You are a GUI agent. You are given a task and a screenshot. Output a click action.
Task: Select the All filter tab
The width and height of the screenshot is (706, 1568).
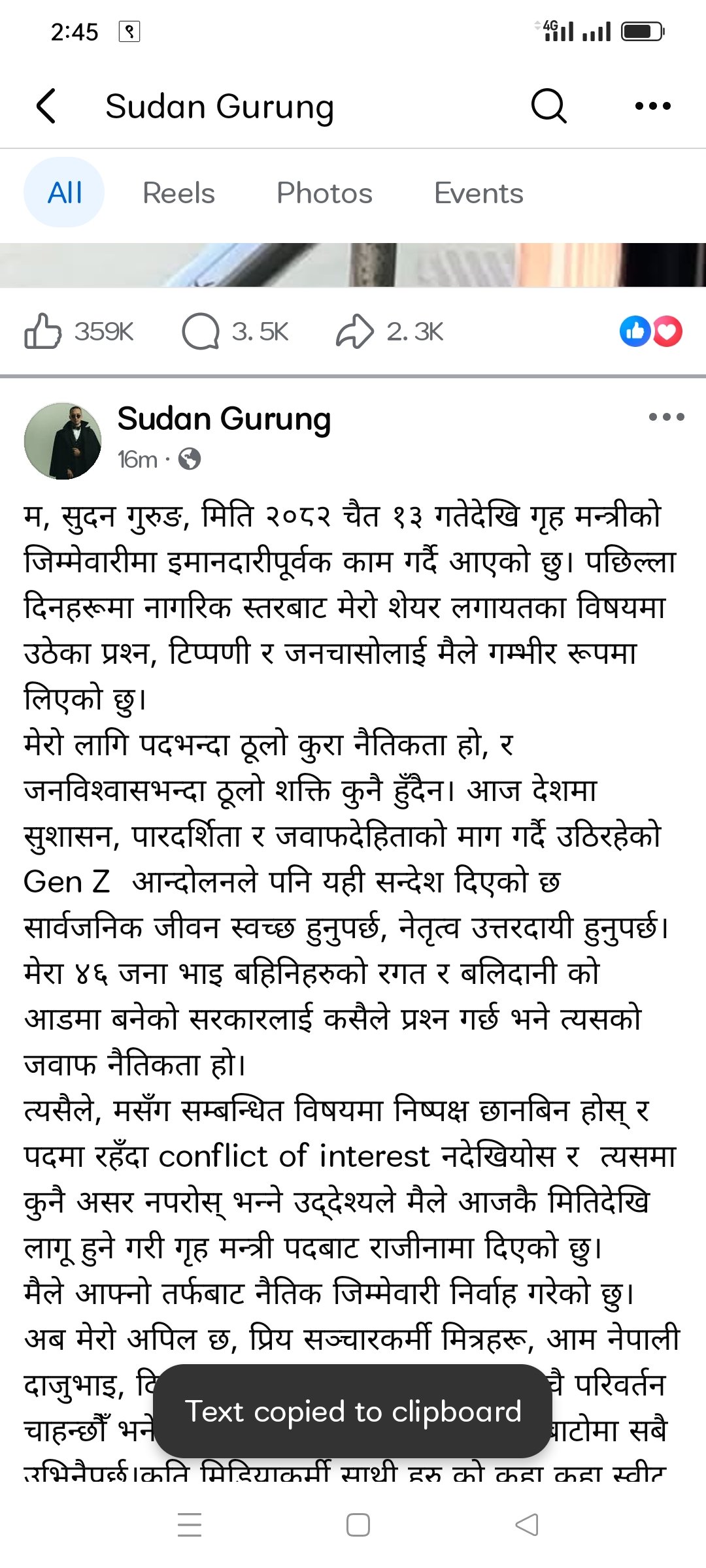(x=64, y=193)
